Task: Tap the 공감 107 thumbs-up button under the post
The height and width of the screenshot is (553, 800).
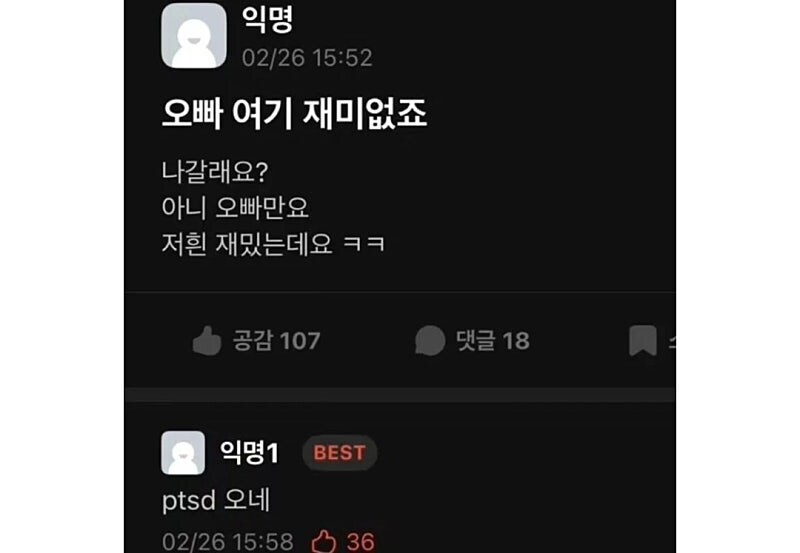Action: coord(256,341)
